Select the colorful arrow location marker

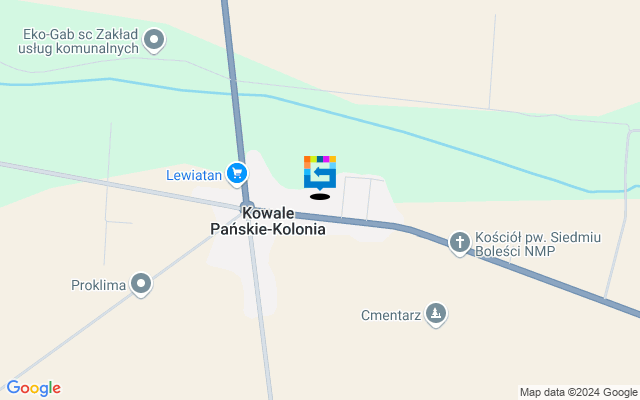tap(320, 172)
